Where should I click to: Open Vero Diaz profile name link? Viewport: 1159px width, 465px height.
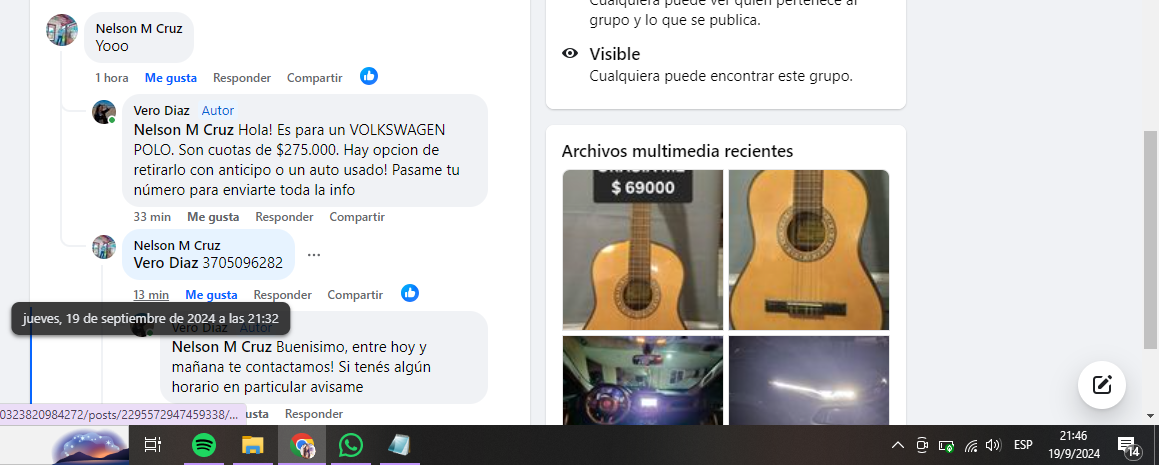pyautogui.click(x=161, y=110)
